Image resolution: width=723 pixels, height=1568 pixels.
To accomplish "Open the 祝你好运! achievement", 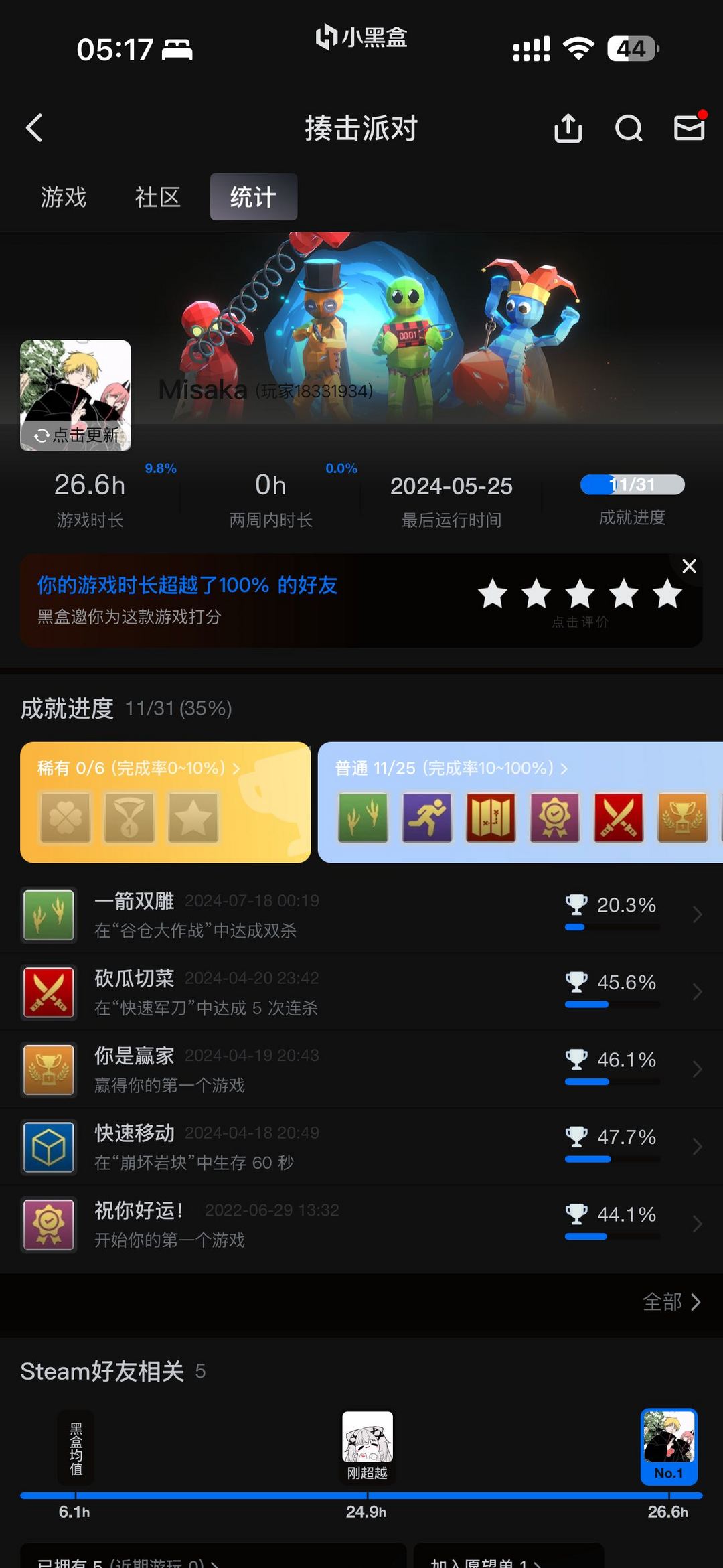I will point(361,1224).
